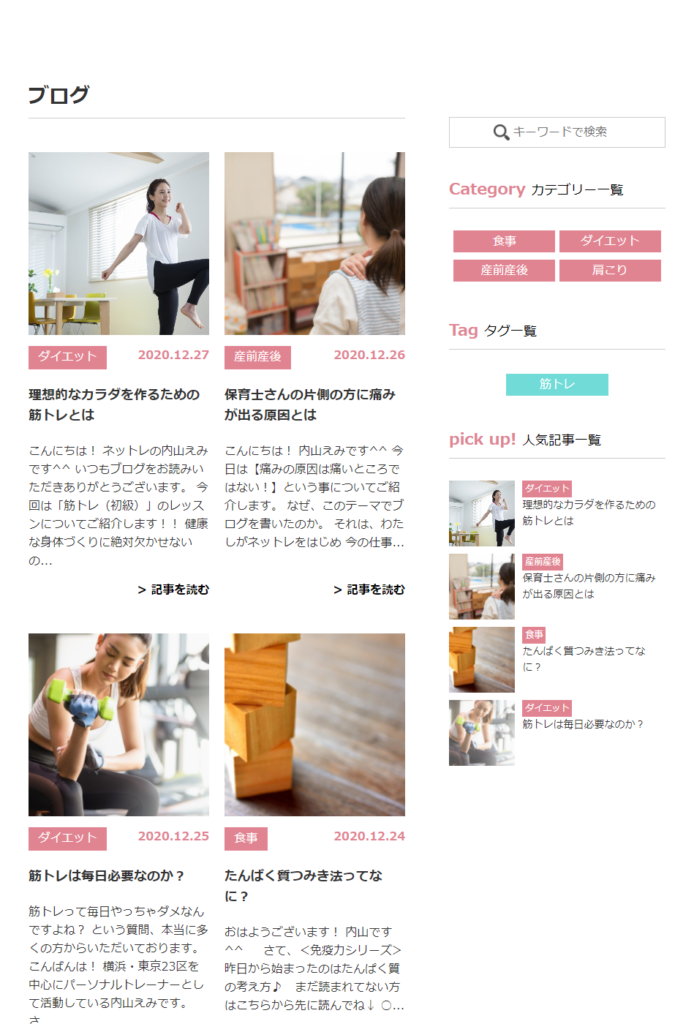Screen dimensions: 694x1024
Task: Read the 保育士さん post via 記事を読む
Action: pyautogui.click(x=370, y=590)
